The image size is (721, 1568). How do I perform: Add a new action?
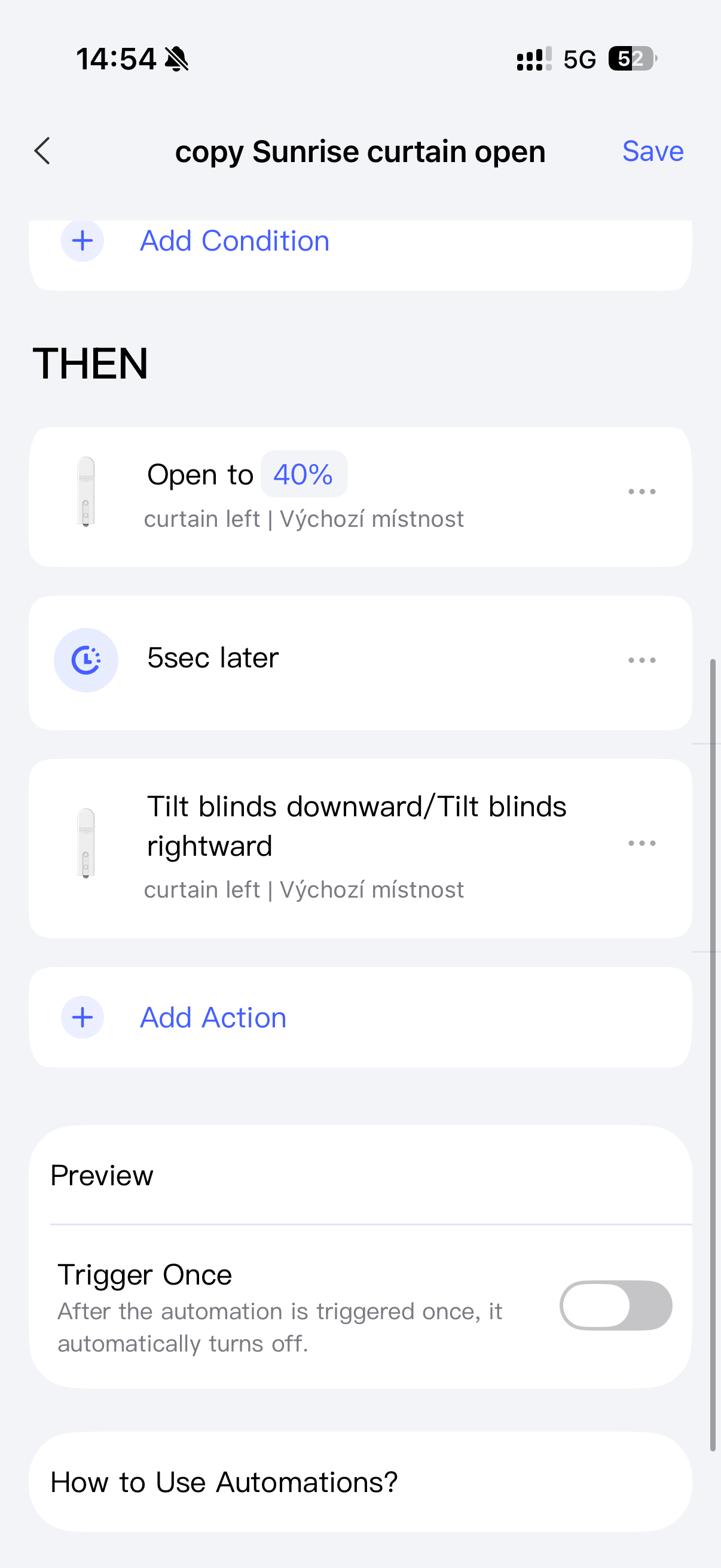(213, 1017)
